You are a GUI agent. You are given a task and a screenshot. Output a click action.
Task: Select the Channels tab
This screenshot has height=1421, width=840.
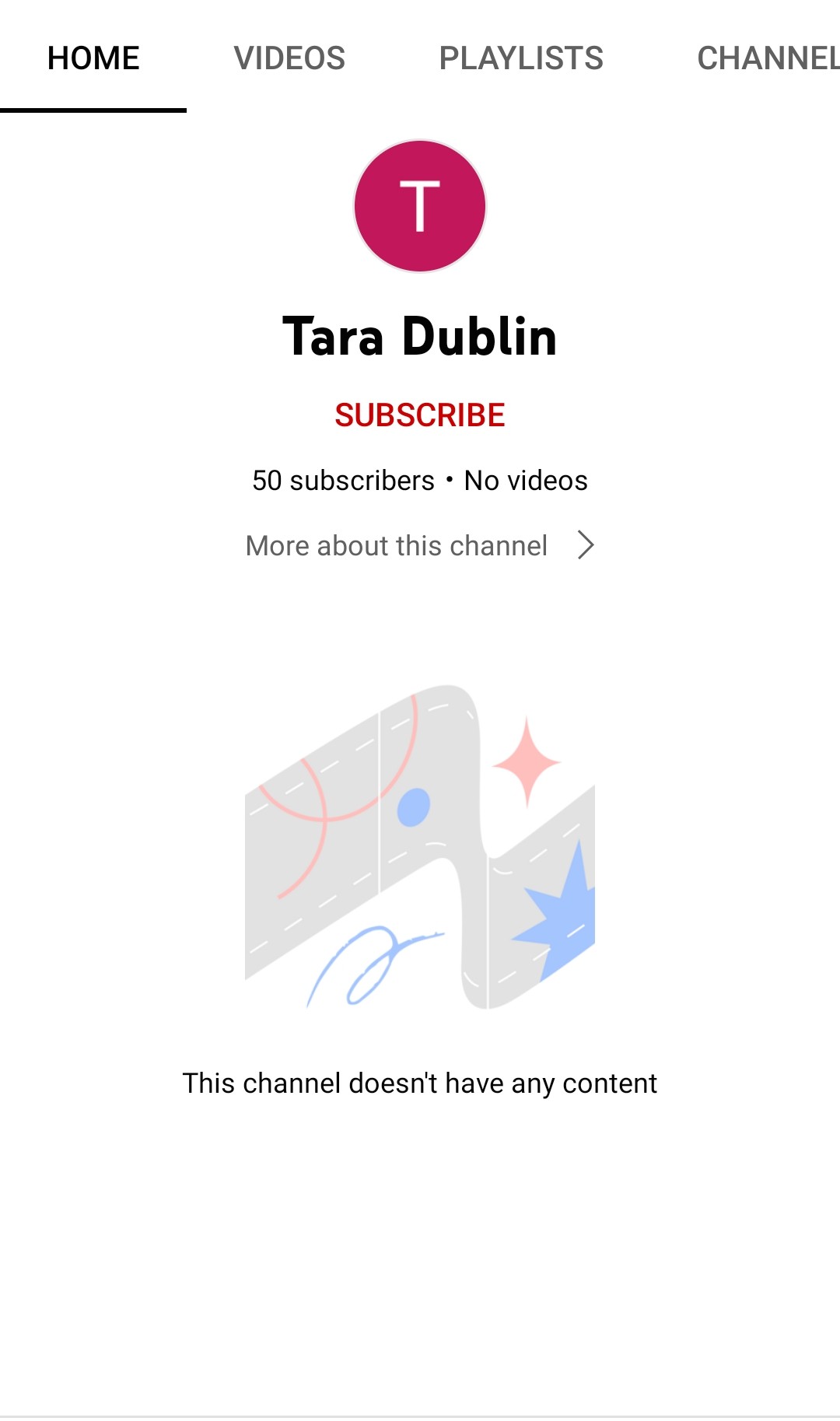click(768, 58)
